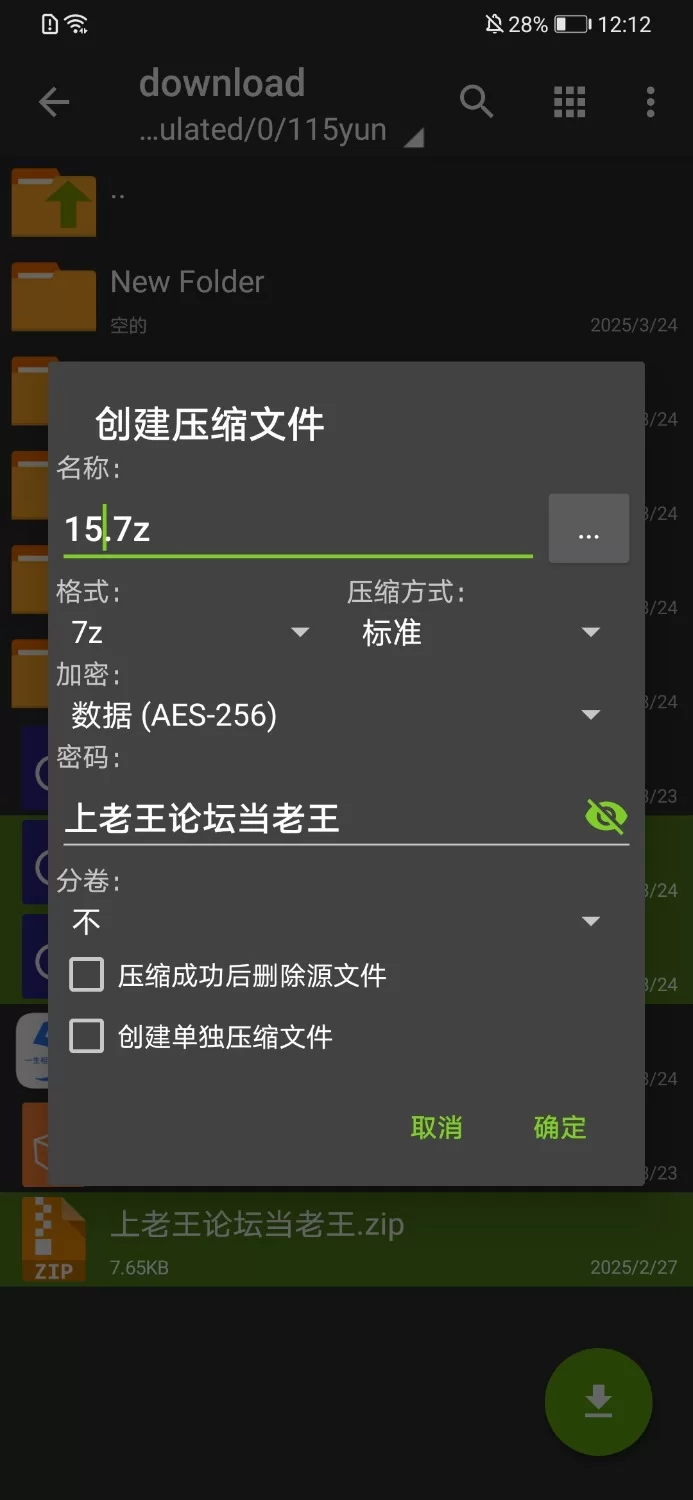Expand the 压缩方式 dropdown showing 标准

pyautogui.click(x=482, y=632)
